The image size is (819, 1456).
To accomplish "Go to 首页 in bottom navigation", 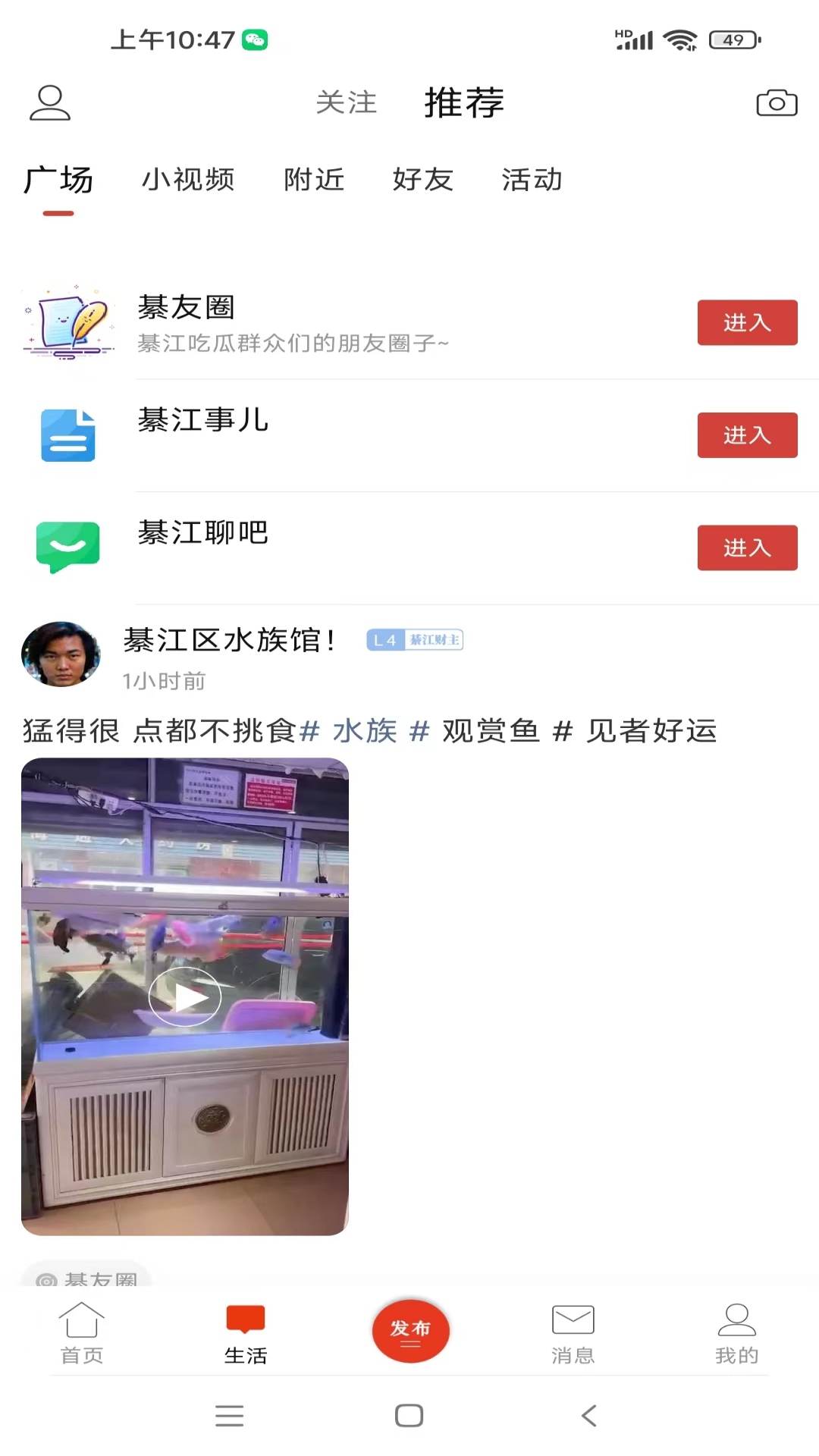I will click(81, 1333).
